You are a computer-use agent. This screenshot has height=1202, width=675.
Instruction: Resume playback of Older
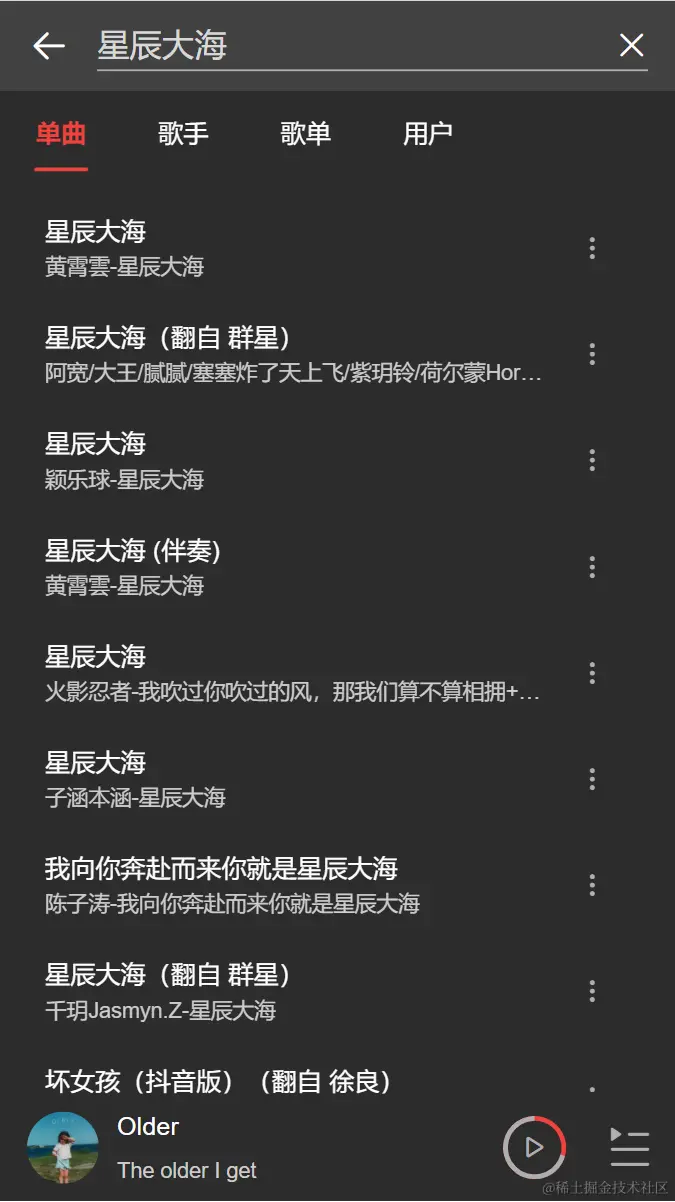click(x=534, y=1147)
